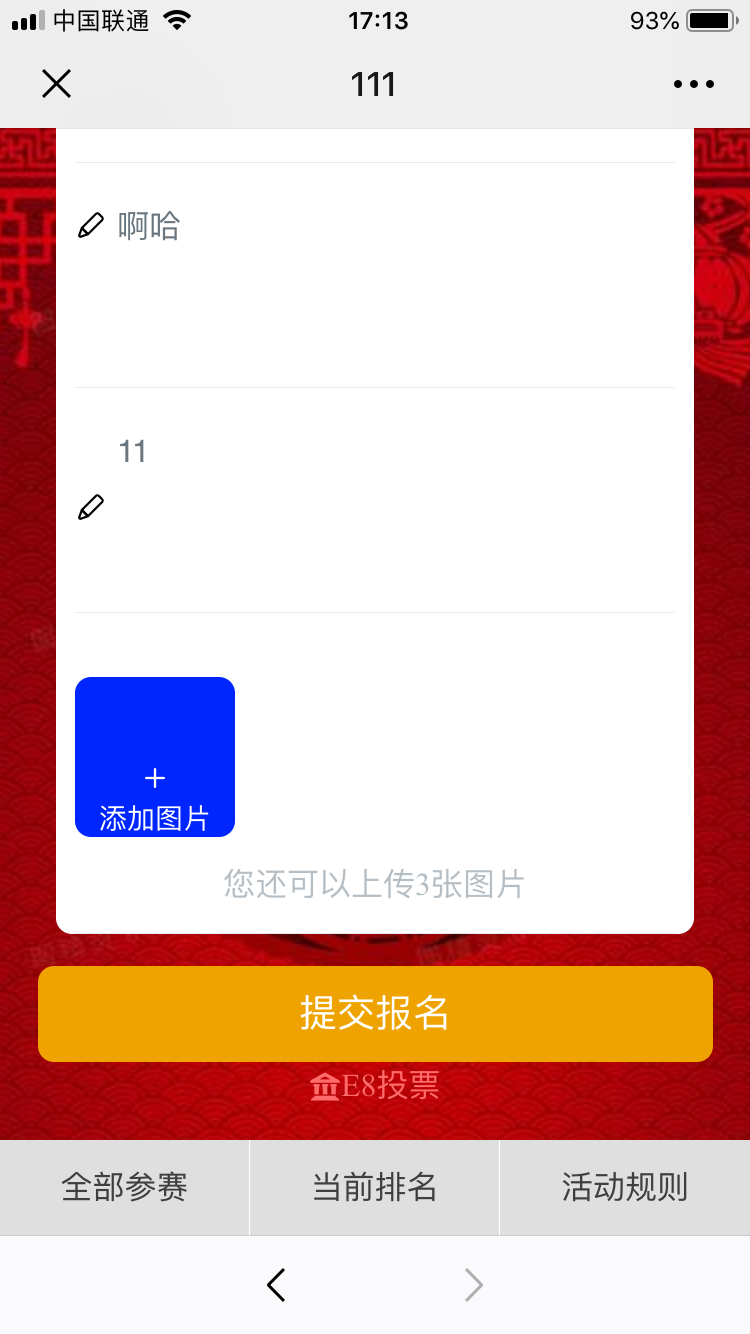The image size is (750, 1334).
Task: Go back with the browser back arrow
Action: tap(277, 1285)
